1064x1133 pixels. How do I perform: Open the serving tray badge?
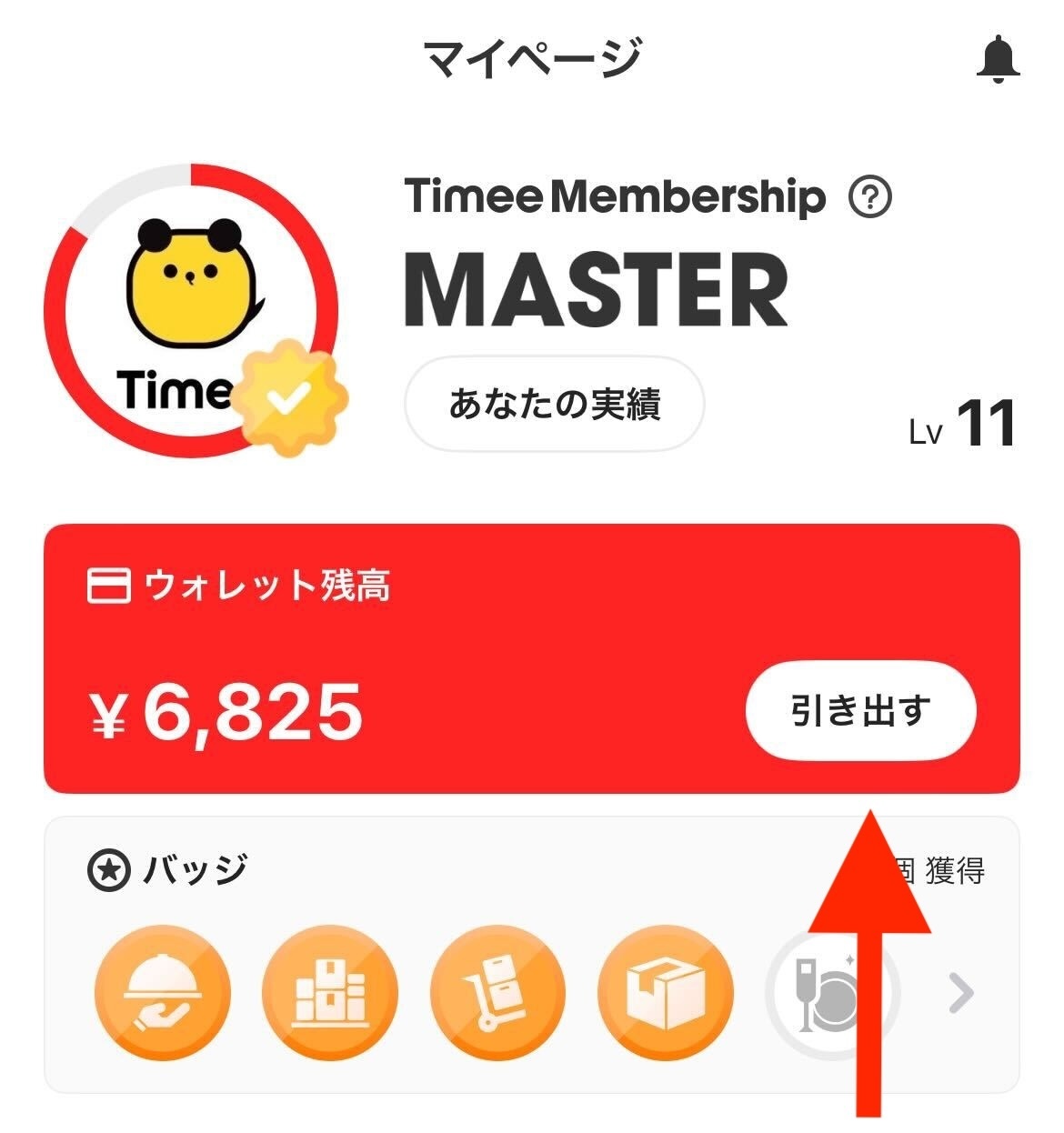point(163,995)
